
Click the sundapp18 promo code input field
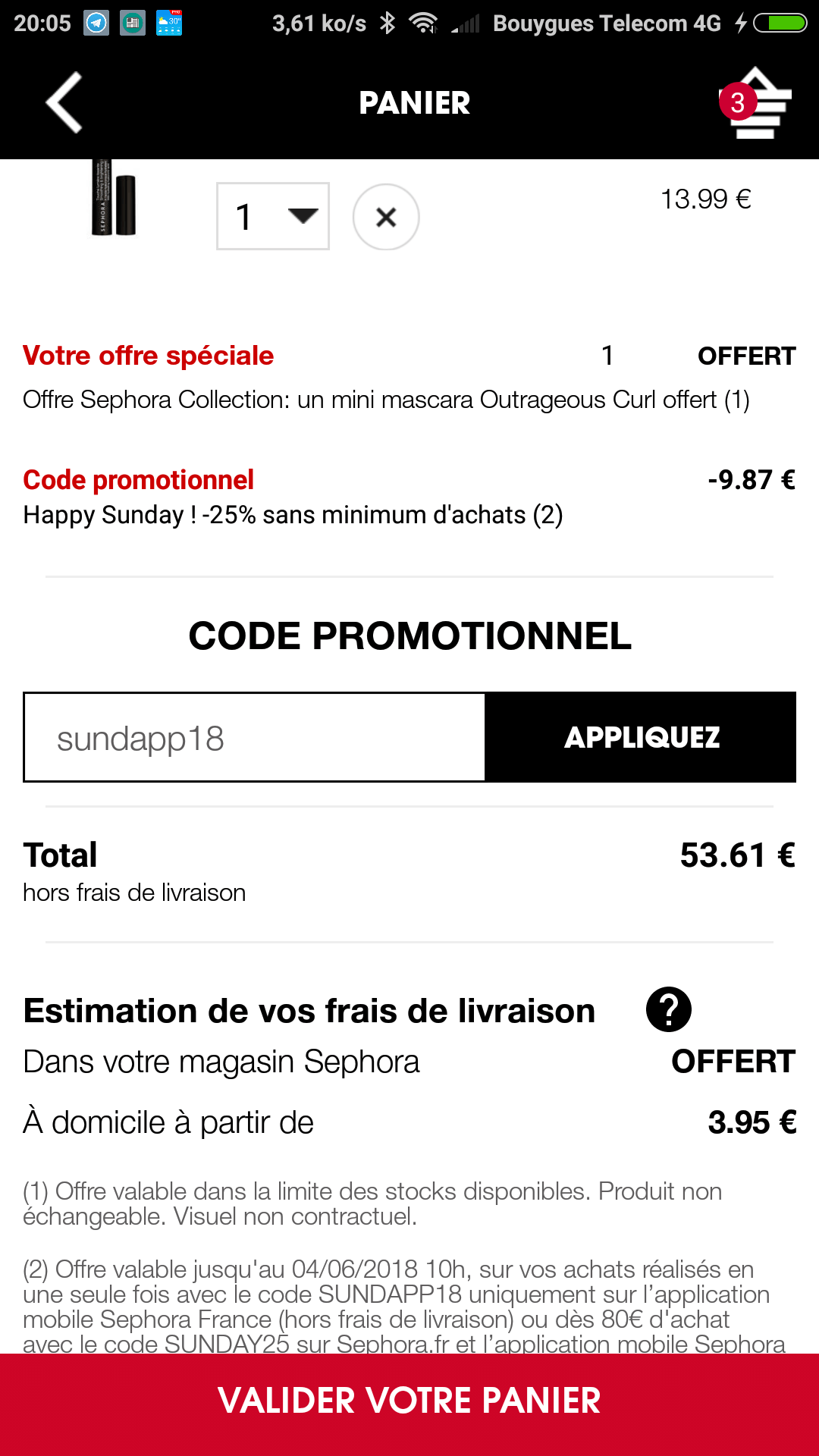tap(254, 736)
